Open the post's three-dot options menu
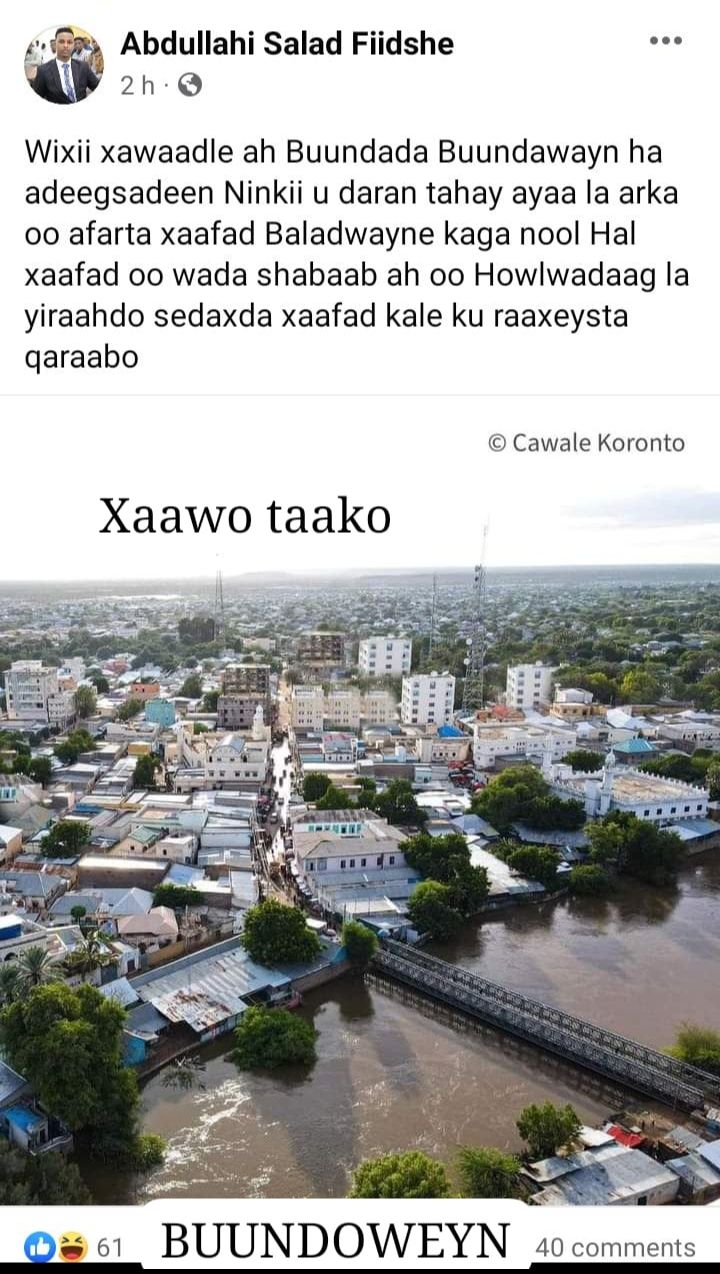 665,41
